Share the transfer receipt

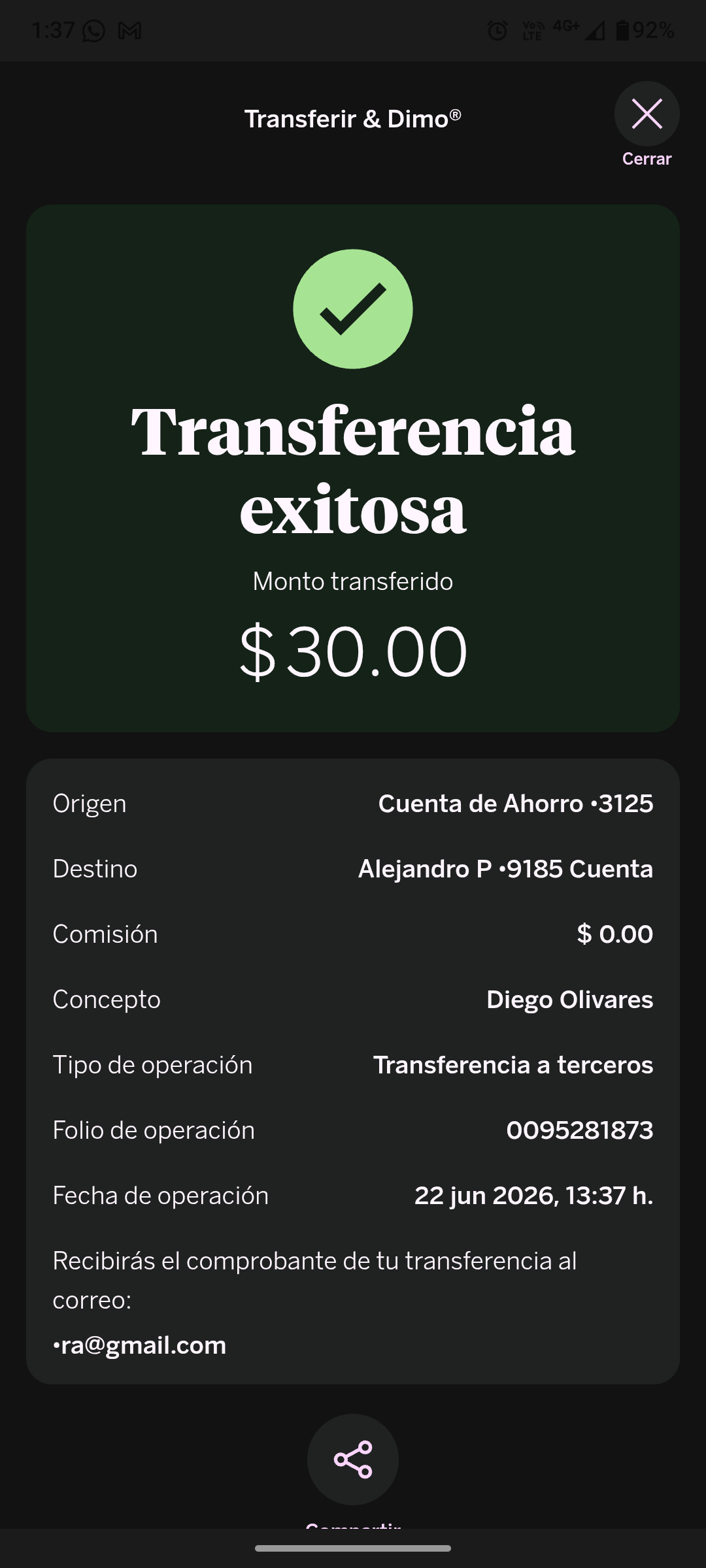(353, 1460)
